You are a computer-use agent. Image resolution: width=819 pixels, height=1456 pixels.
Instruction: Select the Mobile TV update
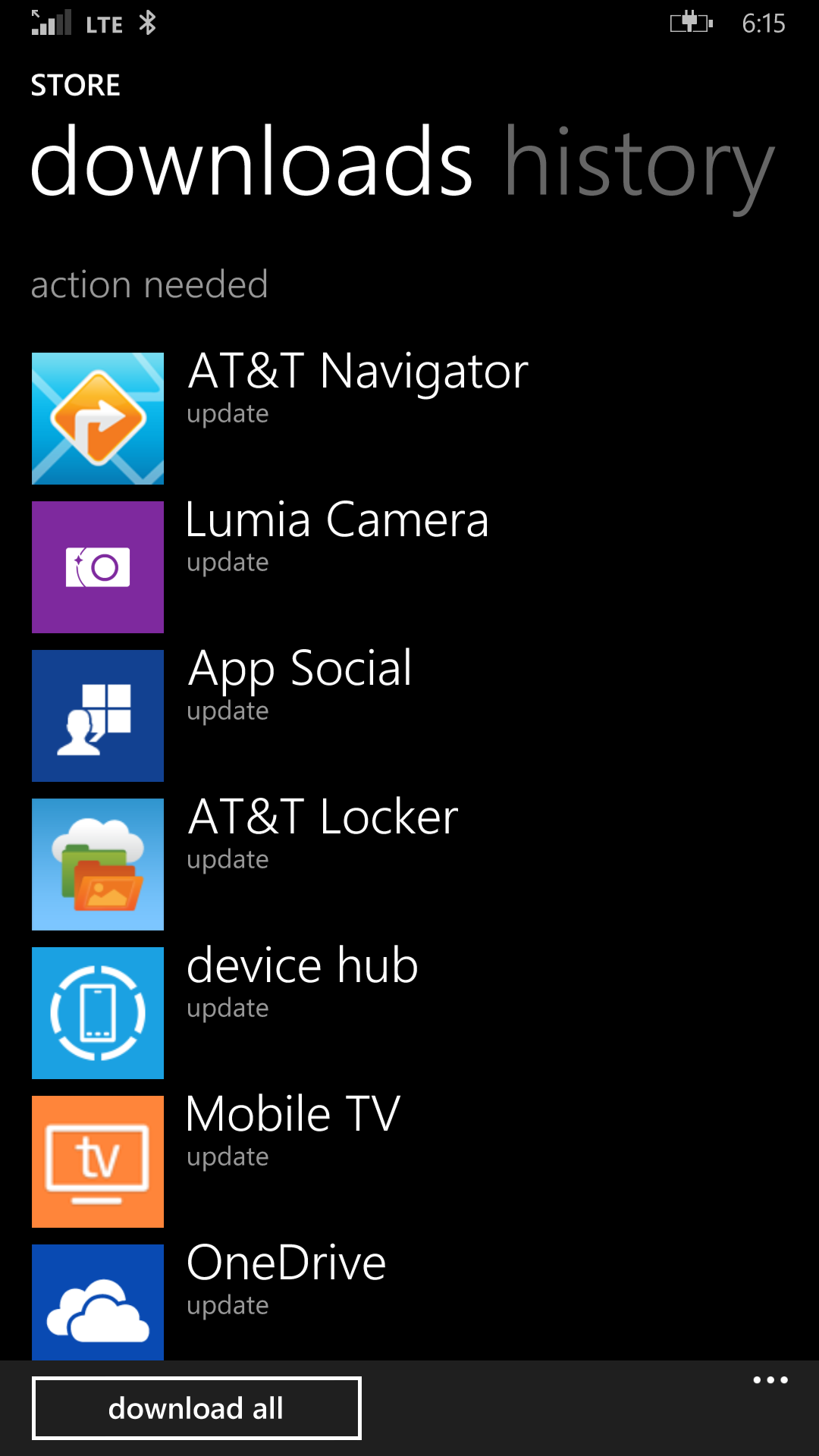pos(293,1130)
